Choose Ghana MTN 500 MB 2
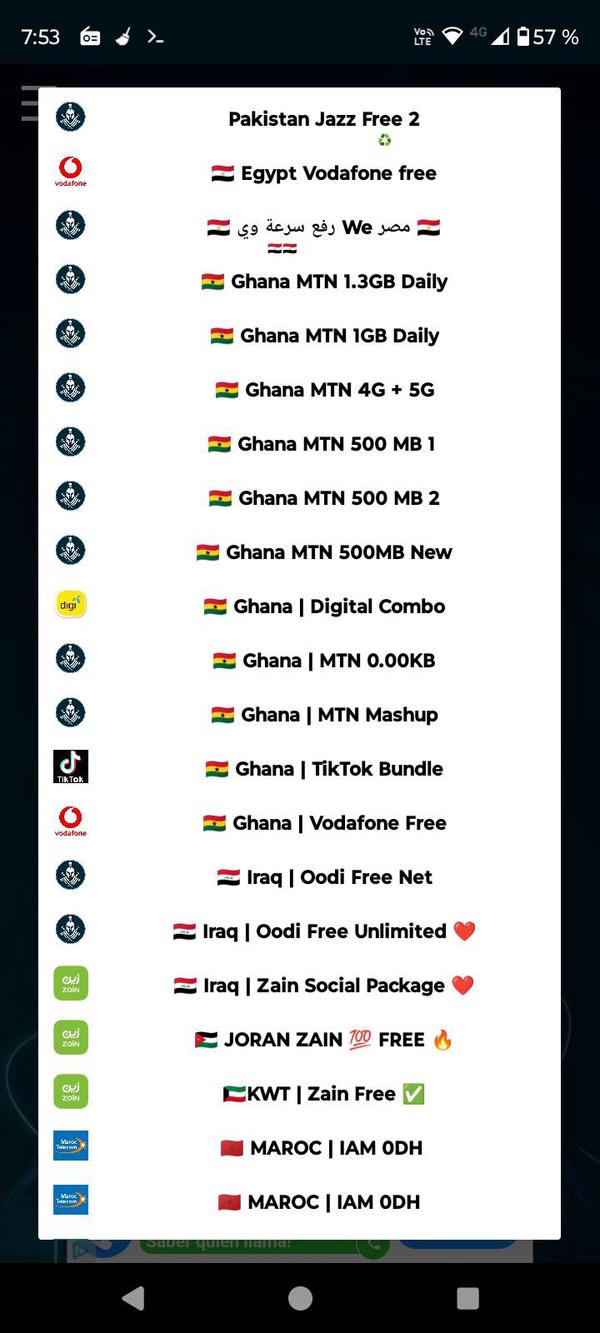The width and height of the screenshot is (600, 1333). click(323, 497)
